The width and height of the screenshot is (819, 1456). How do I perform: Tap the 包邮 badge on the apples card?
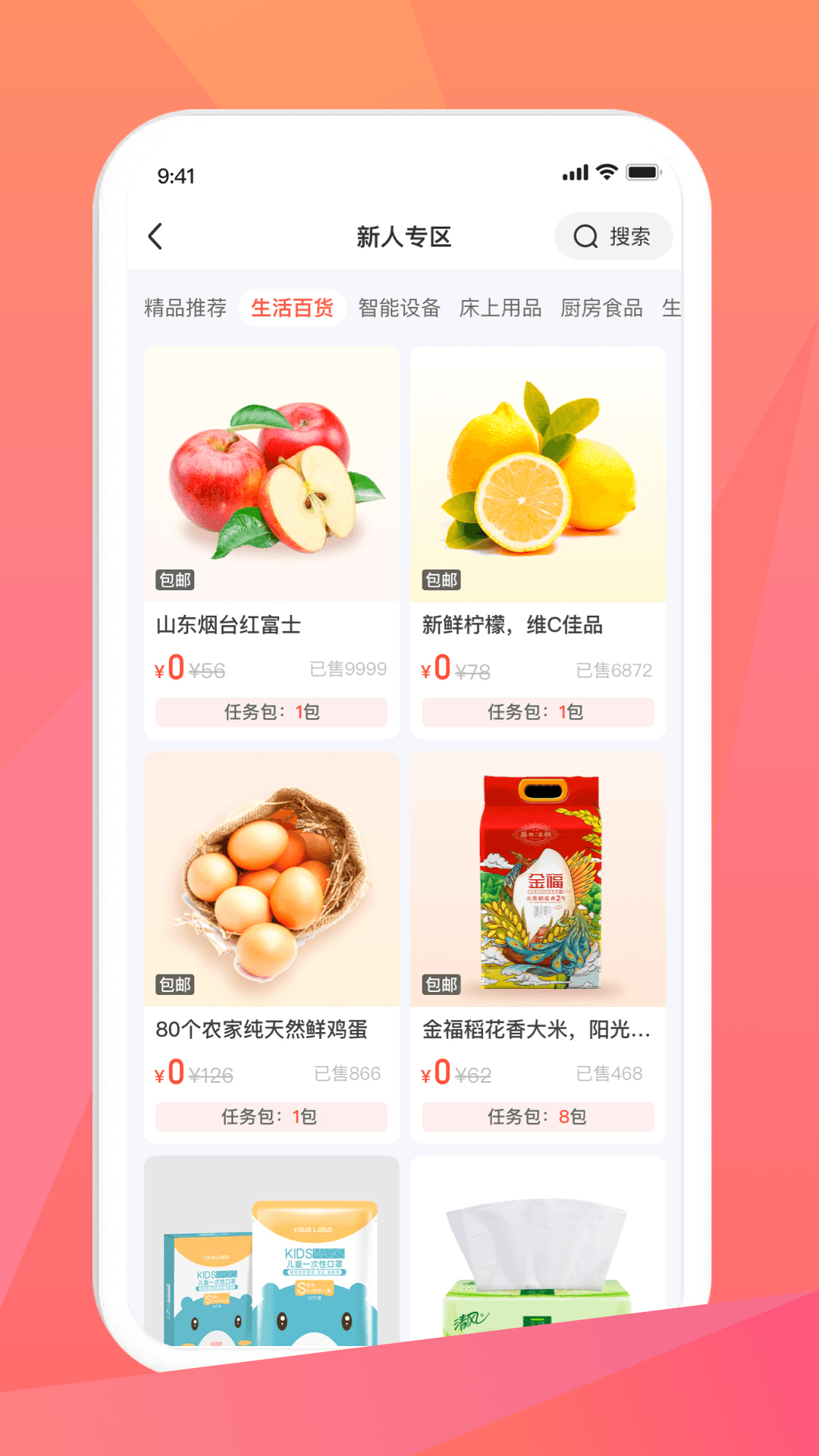click(175, 581)
